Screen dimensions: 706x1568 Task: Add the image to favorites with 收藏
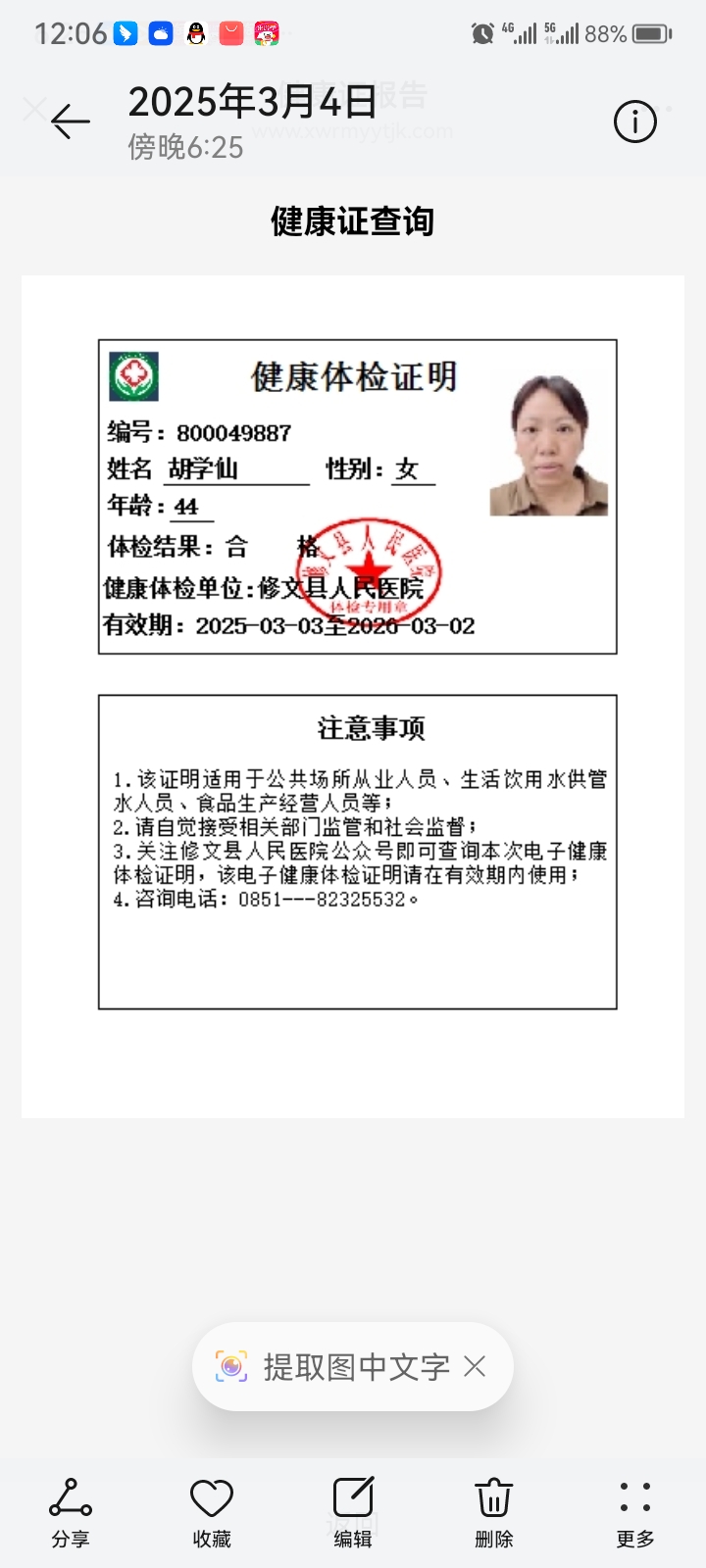pyautogui.click(x=212, y=1511)
